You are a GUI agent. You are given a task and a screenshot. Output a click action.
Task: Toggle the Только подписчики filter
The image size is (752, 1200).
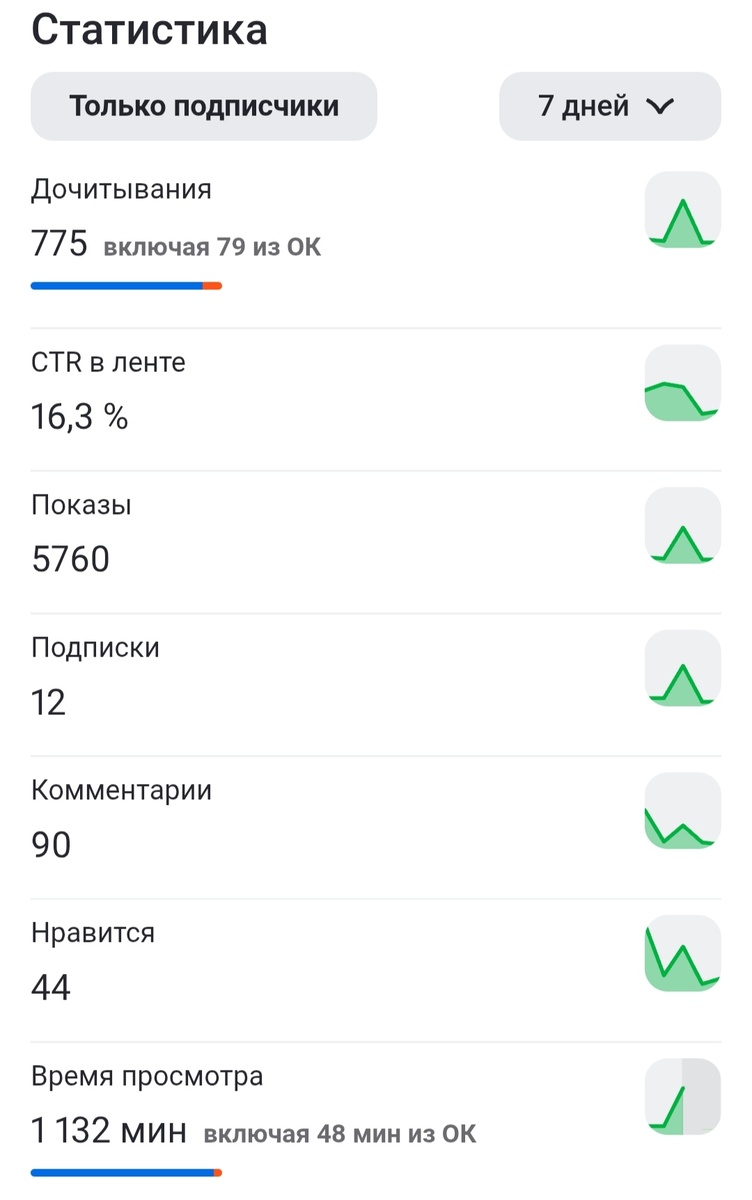203,105
